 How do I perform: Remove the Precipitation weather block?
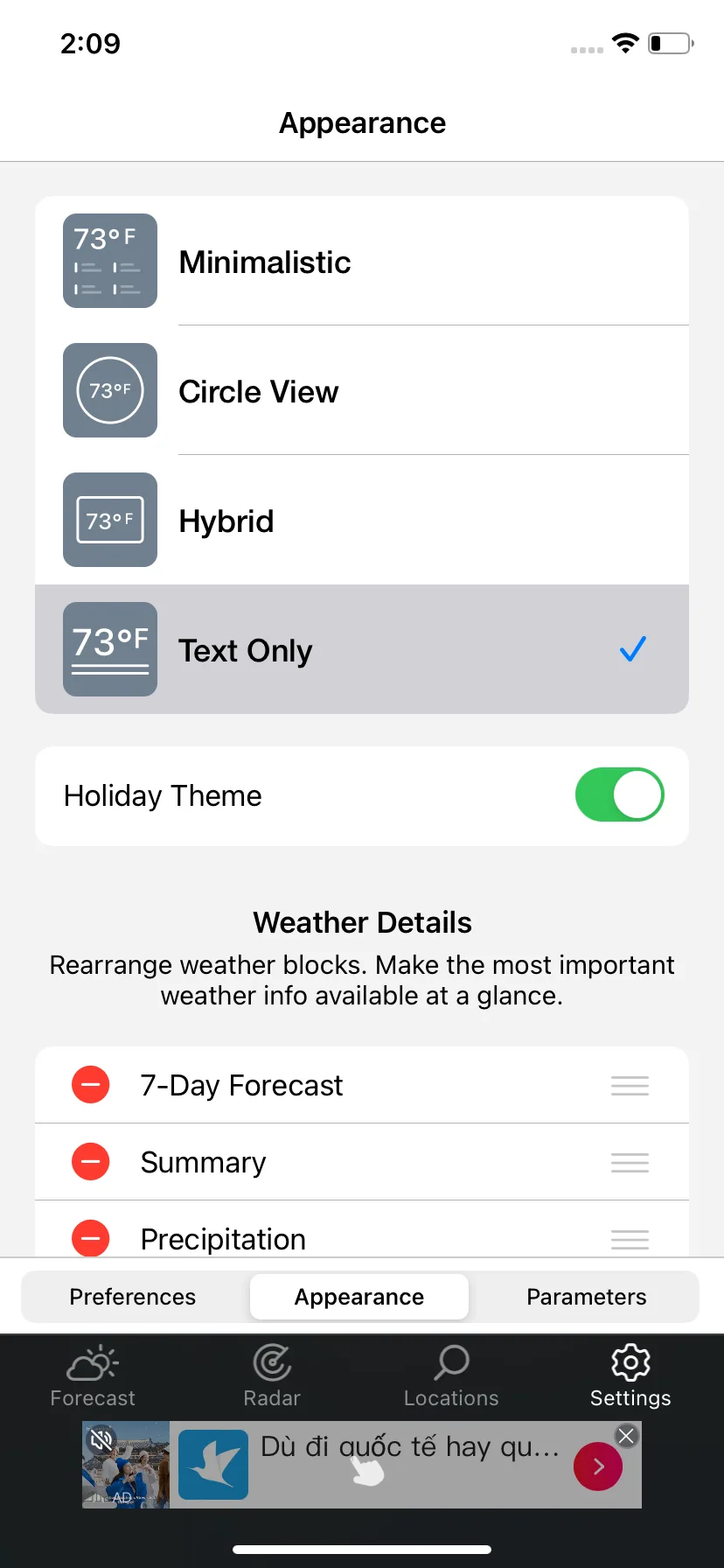pos(90,1237)
